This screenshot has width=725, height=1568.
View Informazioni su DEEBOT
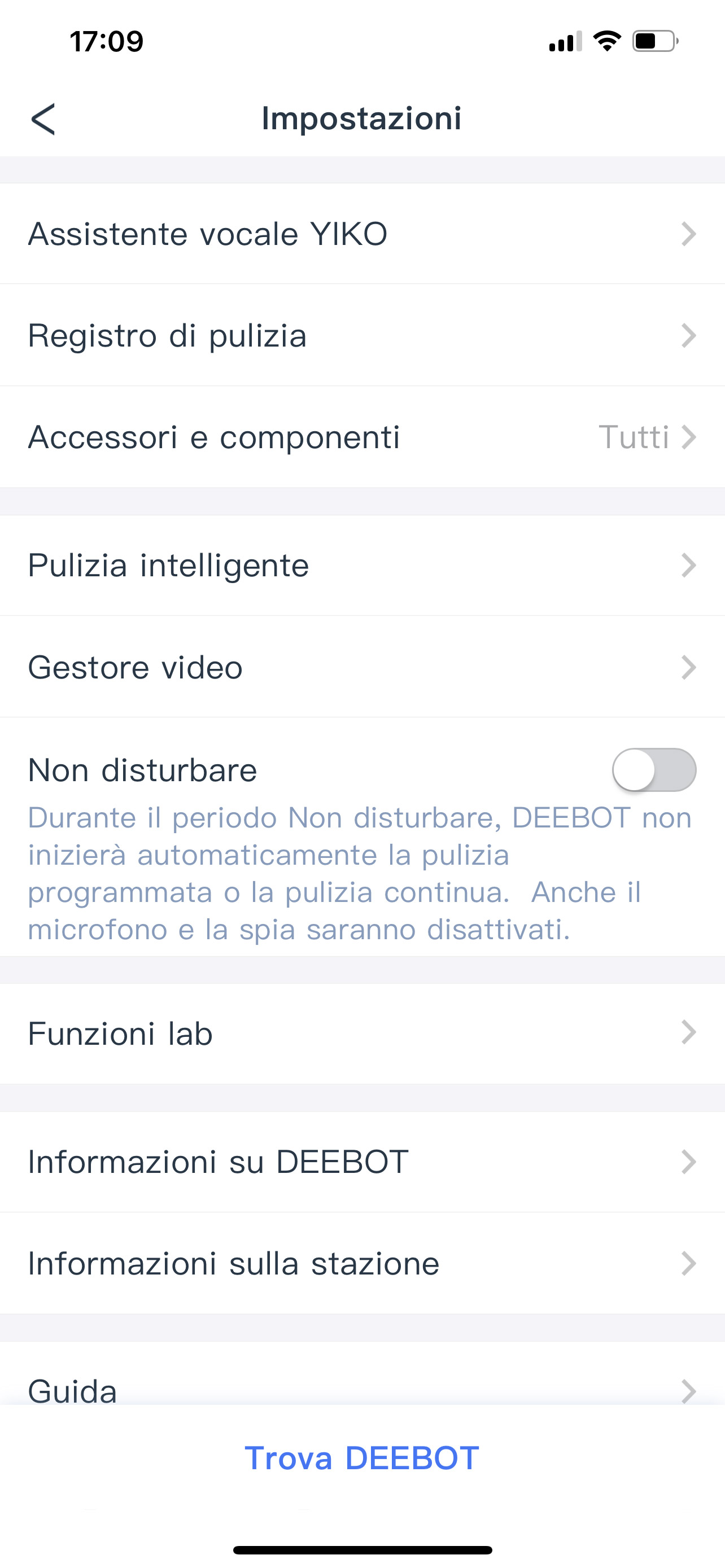click(x=362, y=1162)
